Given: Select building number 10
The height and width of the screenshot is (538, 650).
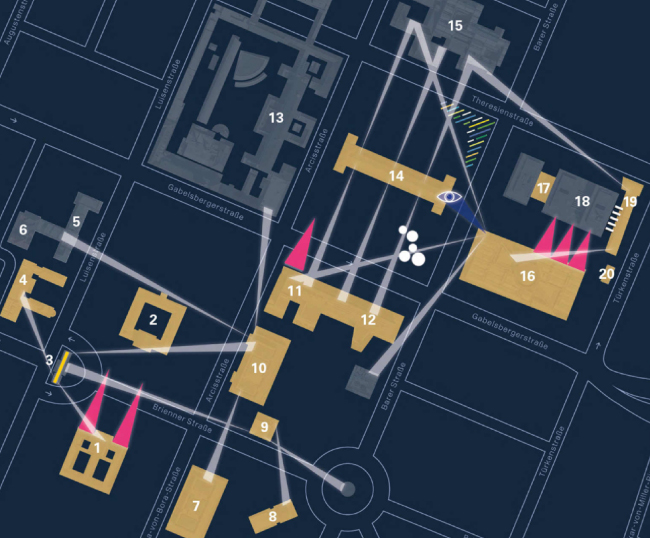Looking at the screenshot, I should click(x=259, y=368).
